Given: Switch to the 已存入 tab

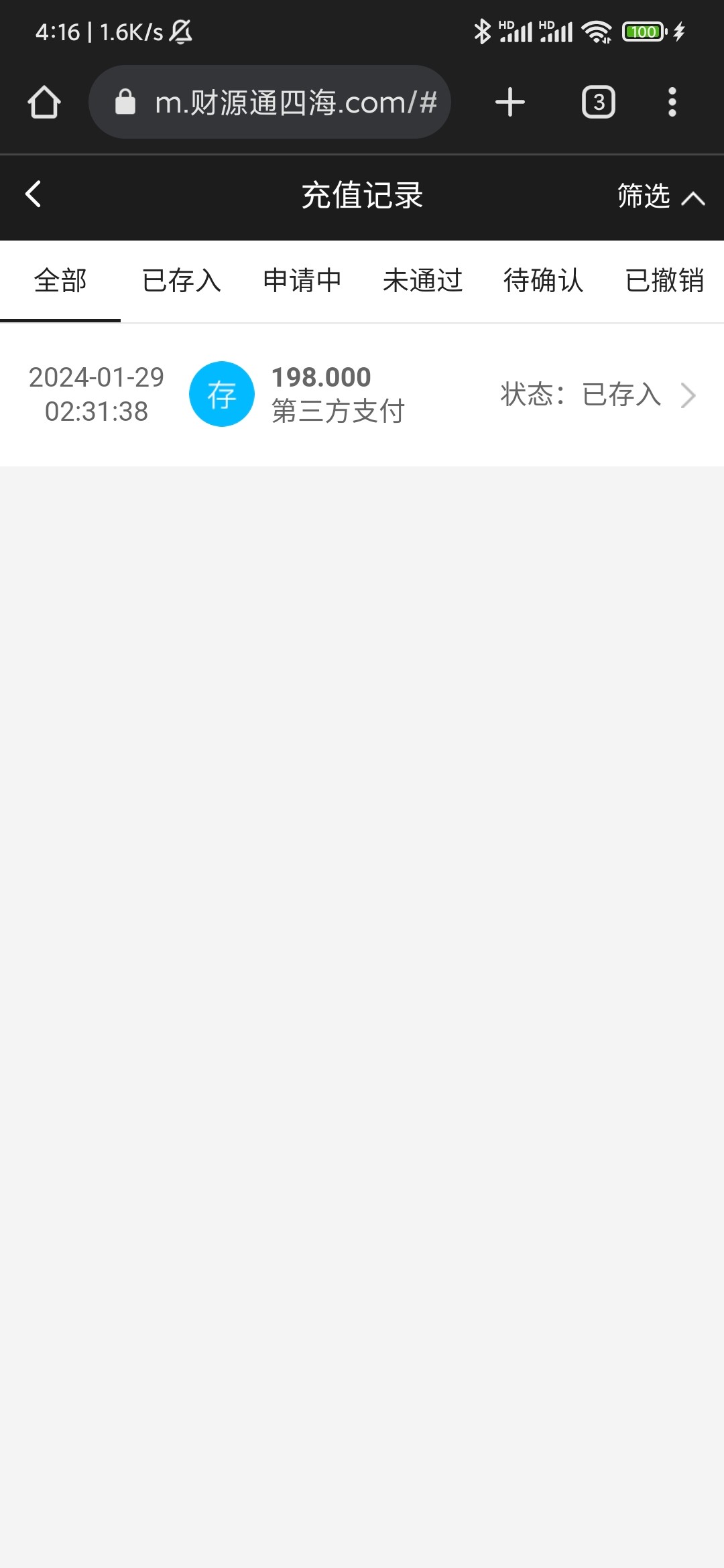Looking at the screenshot, I should tap(181, 281).
